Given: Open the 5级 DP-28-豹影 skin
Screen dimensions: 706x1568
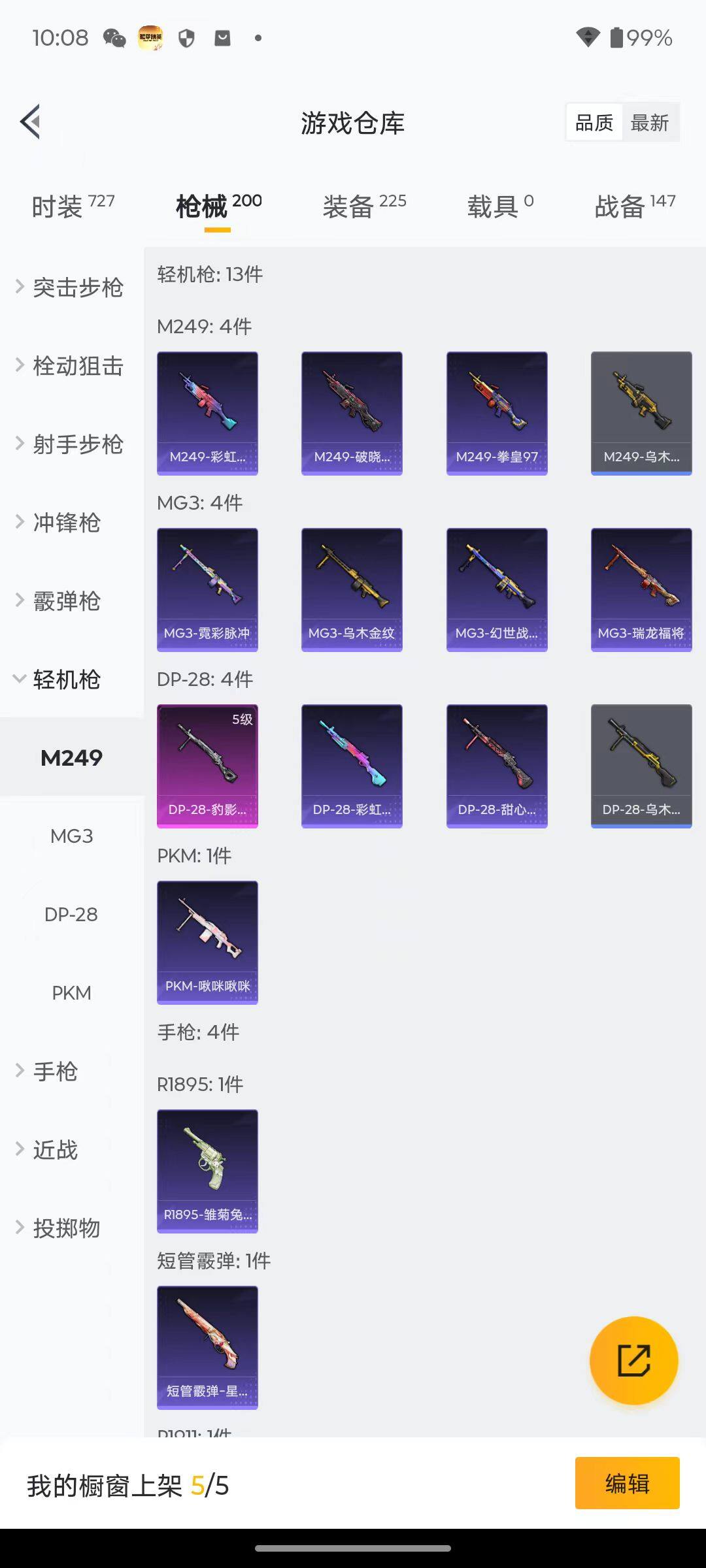Looking at the screenshot, I should [x=207, y=766].
